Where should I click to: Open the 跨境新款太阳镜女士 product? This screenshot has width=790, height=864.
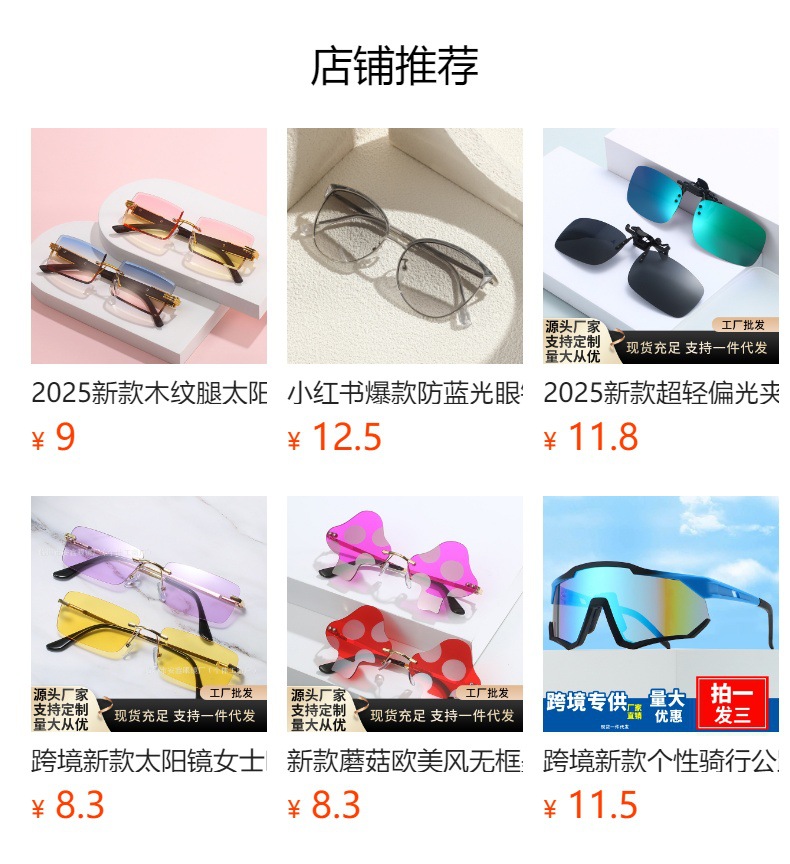[149, 614]
